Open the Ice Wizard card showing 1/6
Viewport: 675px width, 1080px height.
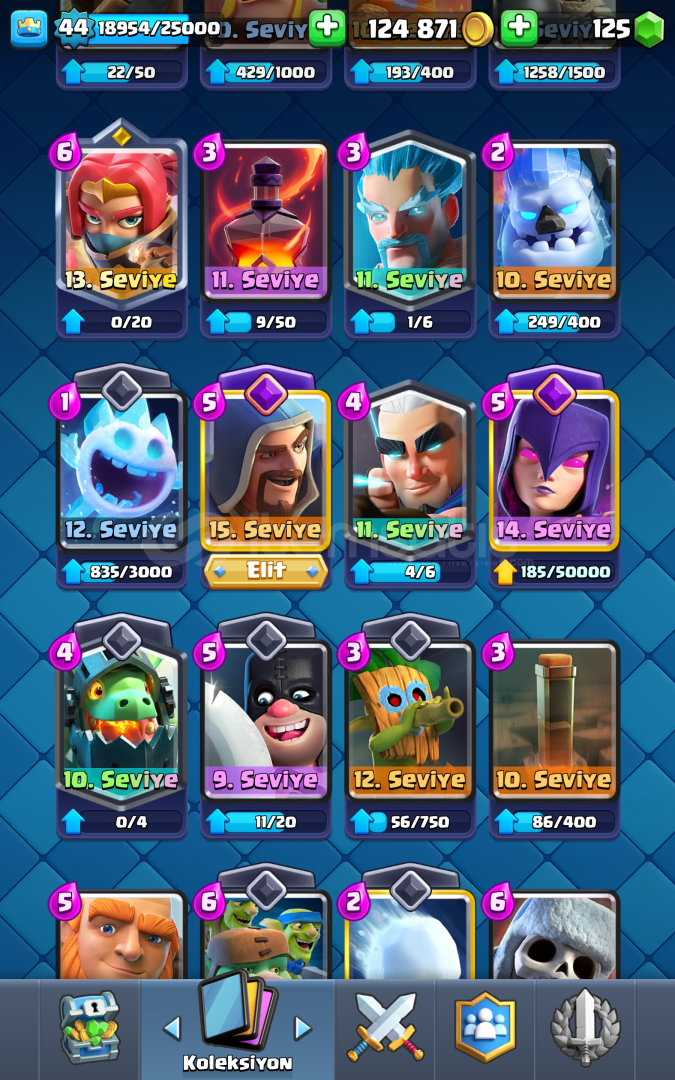click(409, 225)
